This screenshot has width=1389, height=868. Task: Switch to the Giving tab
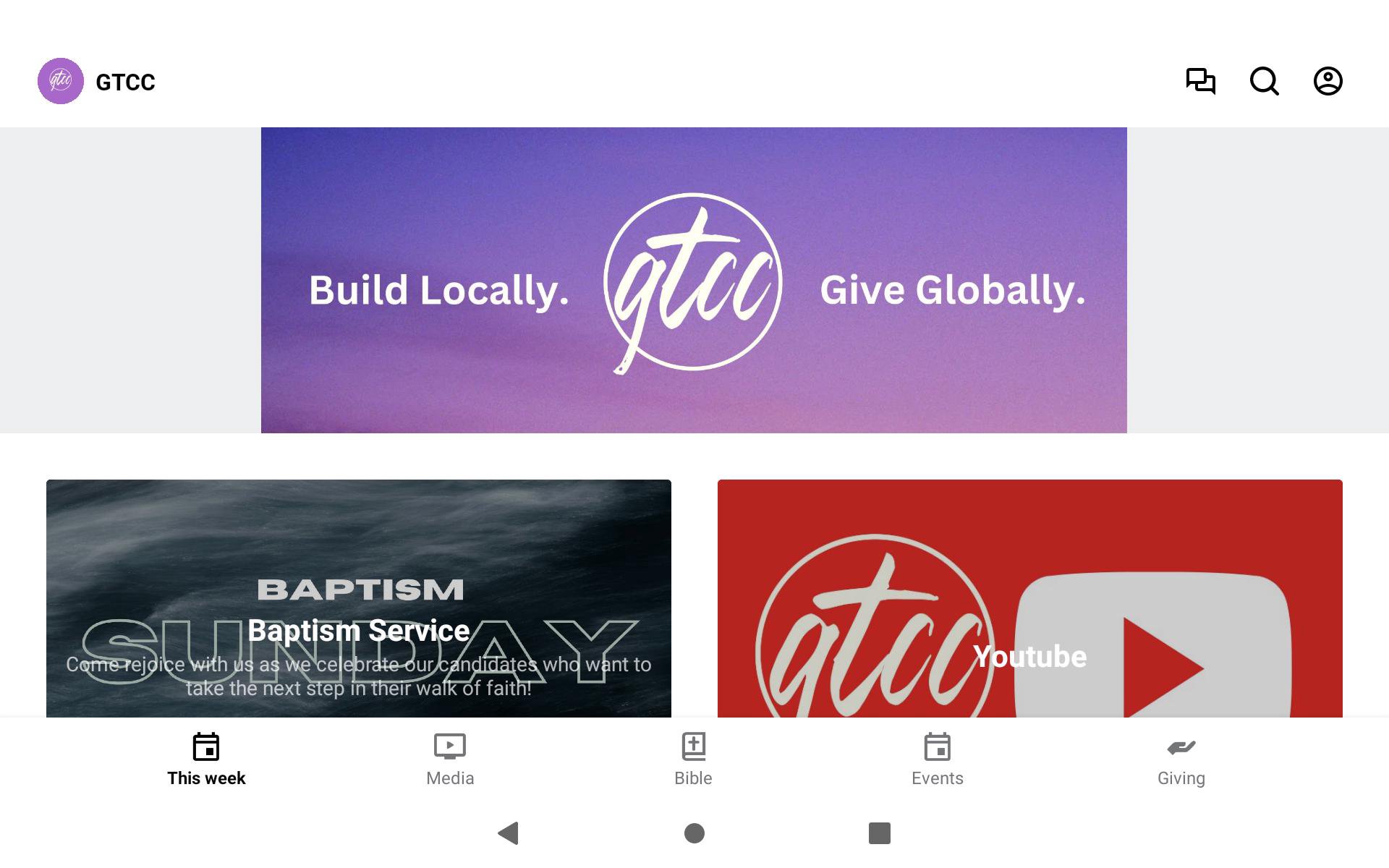click(1181, 759)
